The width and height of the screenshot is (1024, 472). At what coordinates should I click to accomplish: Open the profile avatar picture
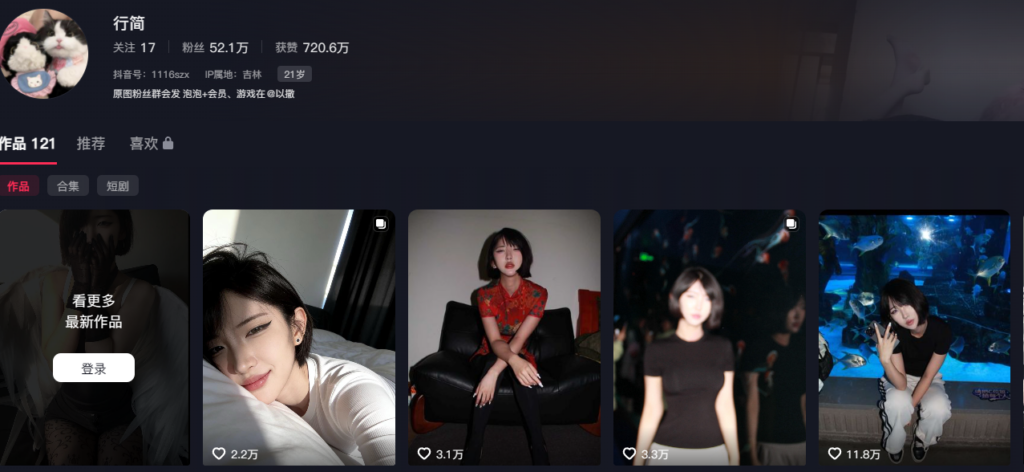45,53
